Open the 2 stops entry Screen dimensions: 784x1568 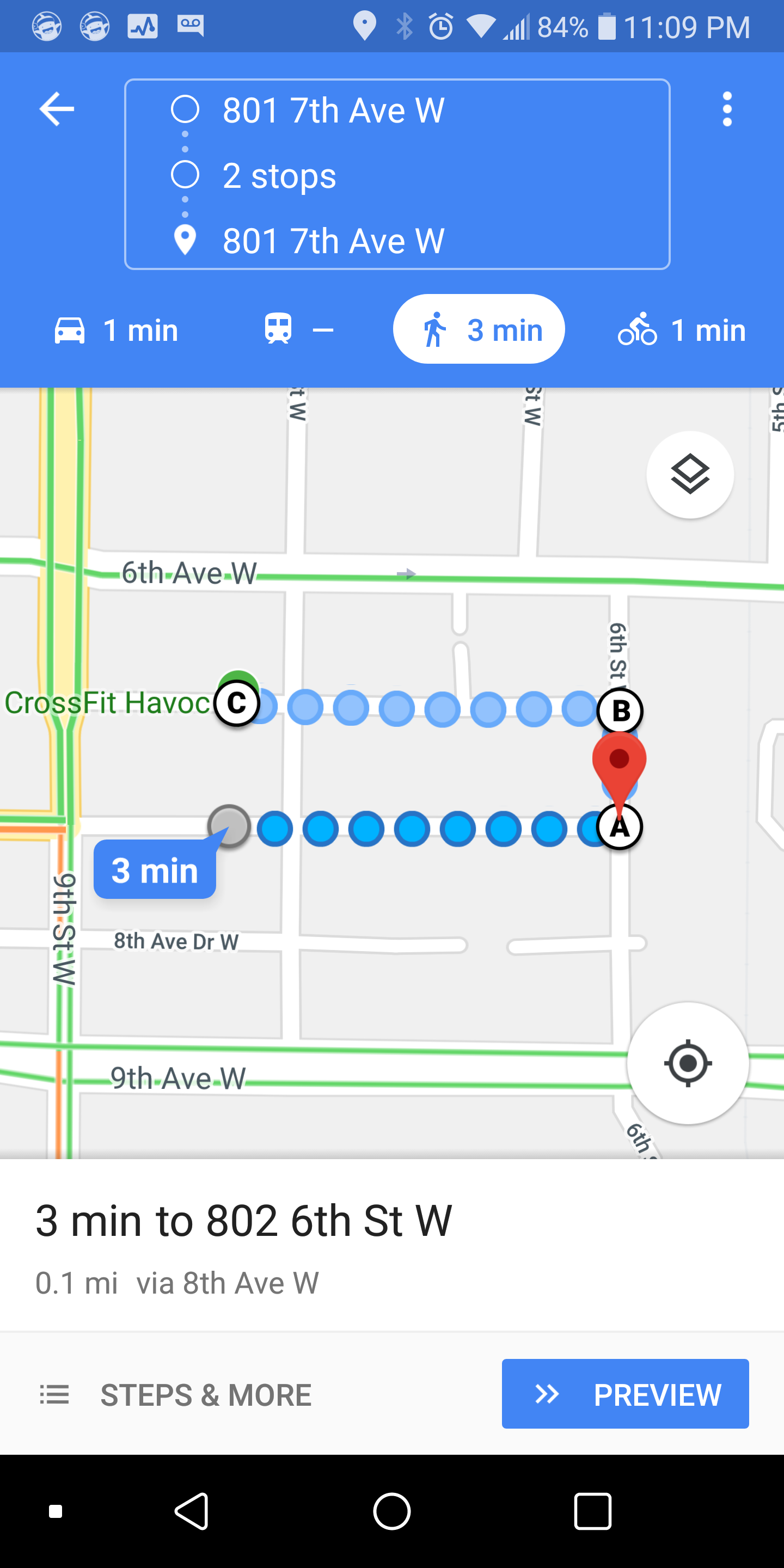coord(279,176)
